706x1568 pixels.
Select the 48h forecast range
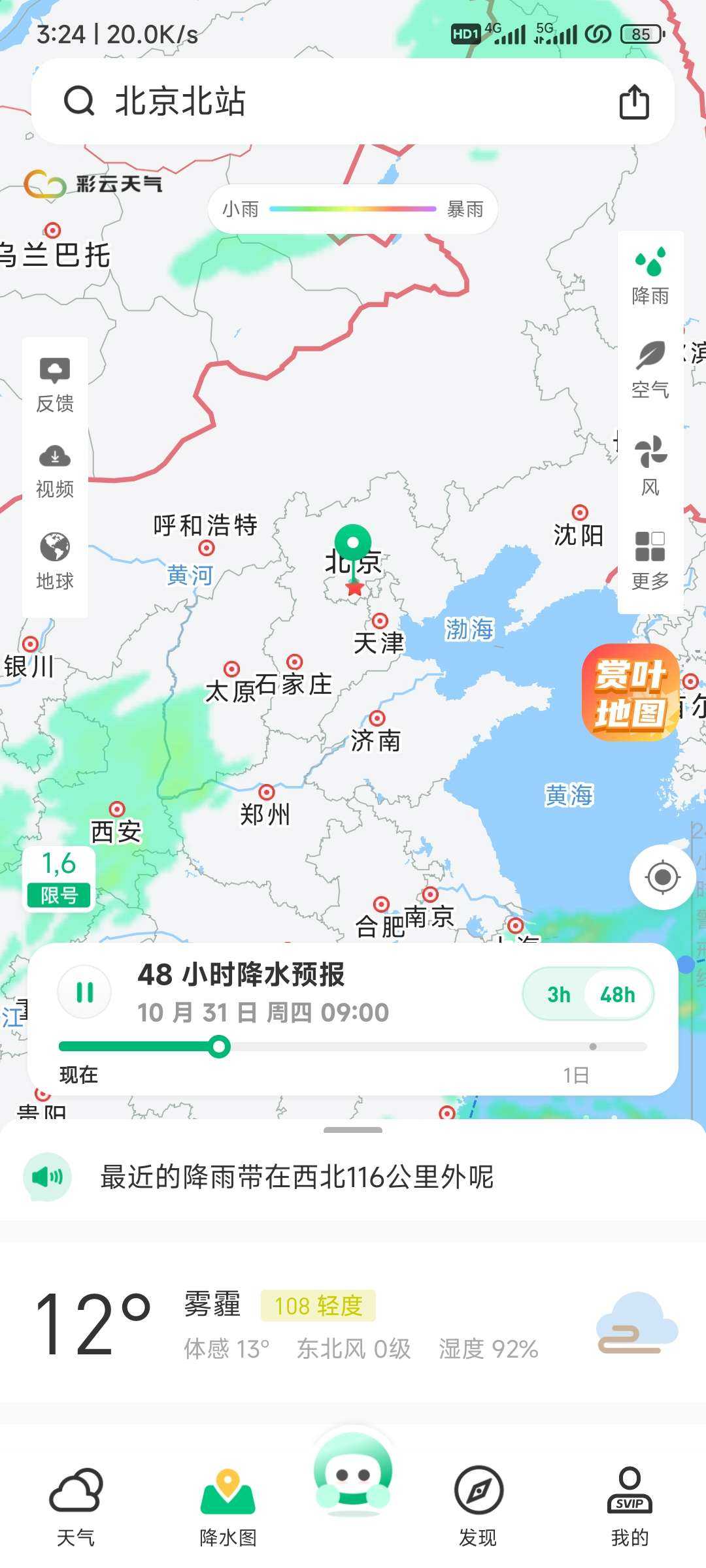617,994
